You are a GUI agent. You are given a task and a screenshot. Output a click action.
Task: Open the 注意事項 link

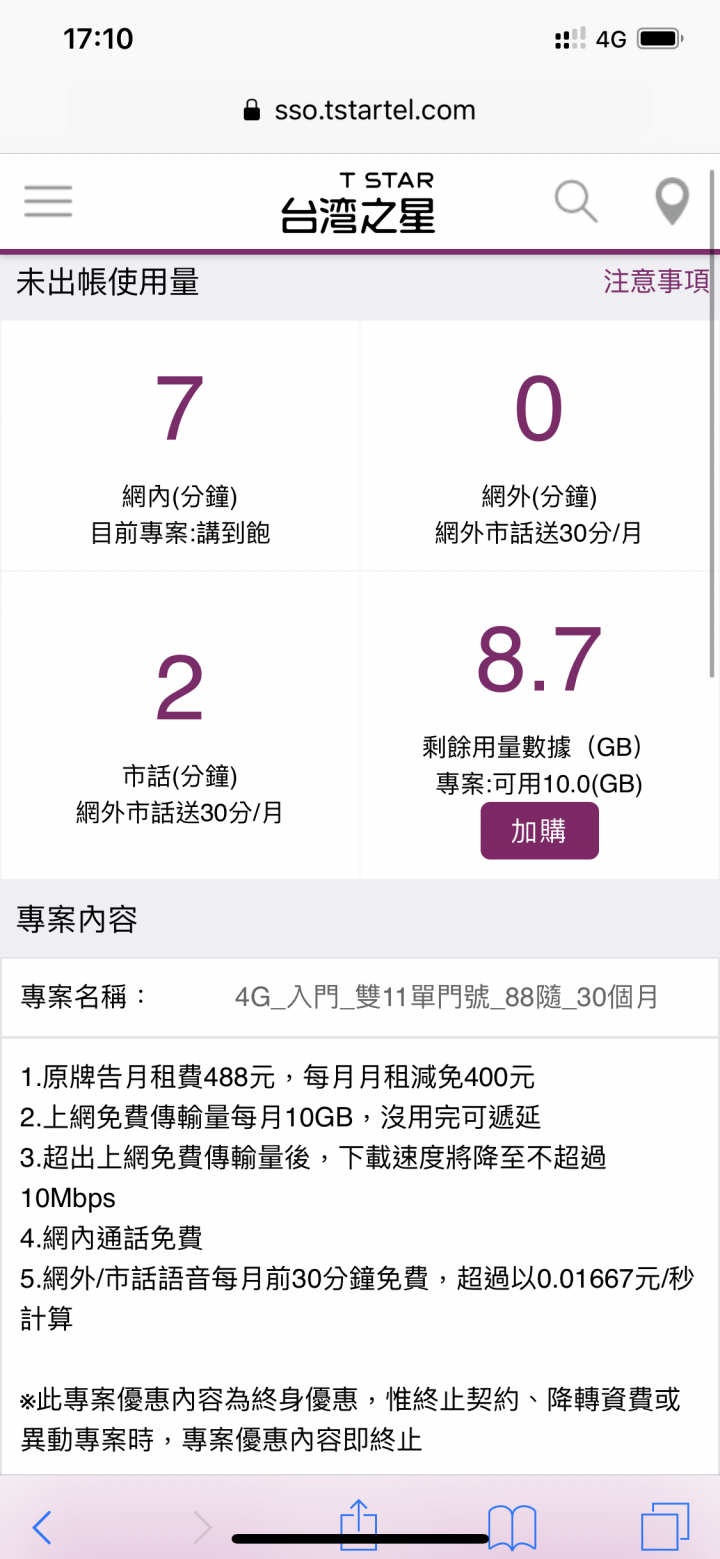pos(656,281)
